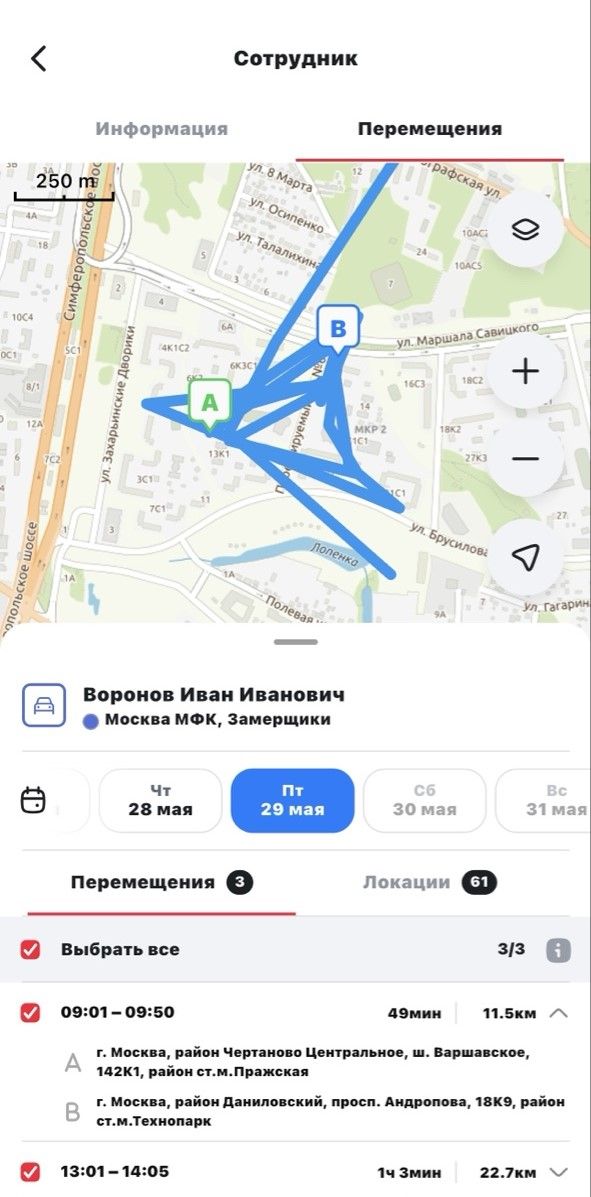Open the info icon next to 3/3
This screenshot has height=1197, width=591.
(558, 950)
